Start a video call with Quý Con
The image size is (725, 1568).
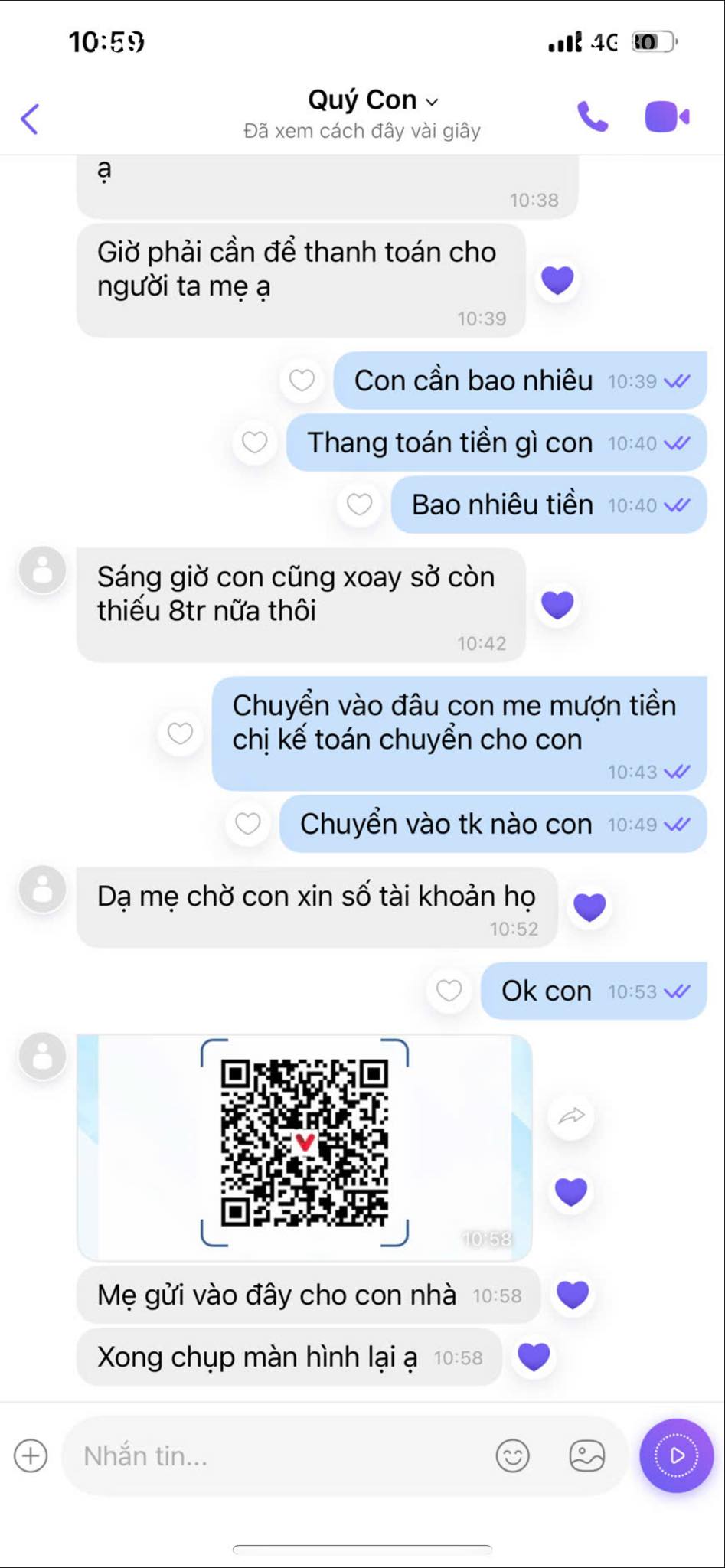click(666, 117)
